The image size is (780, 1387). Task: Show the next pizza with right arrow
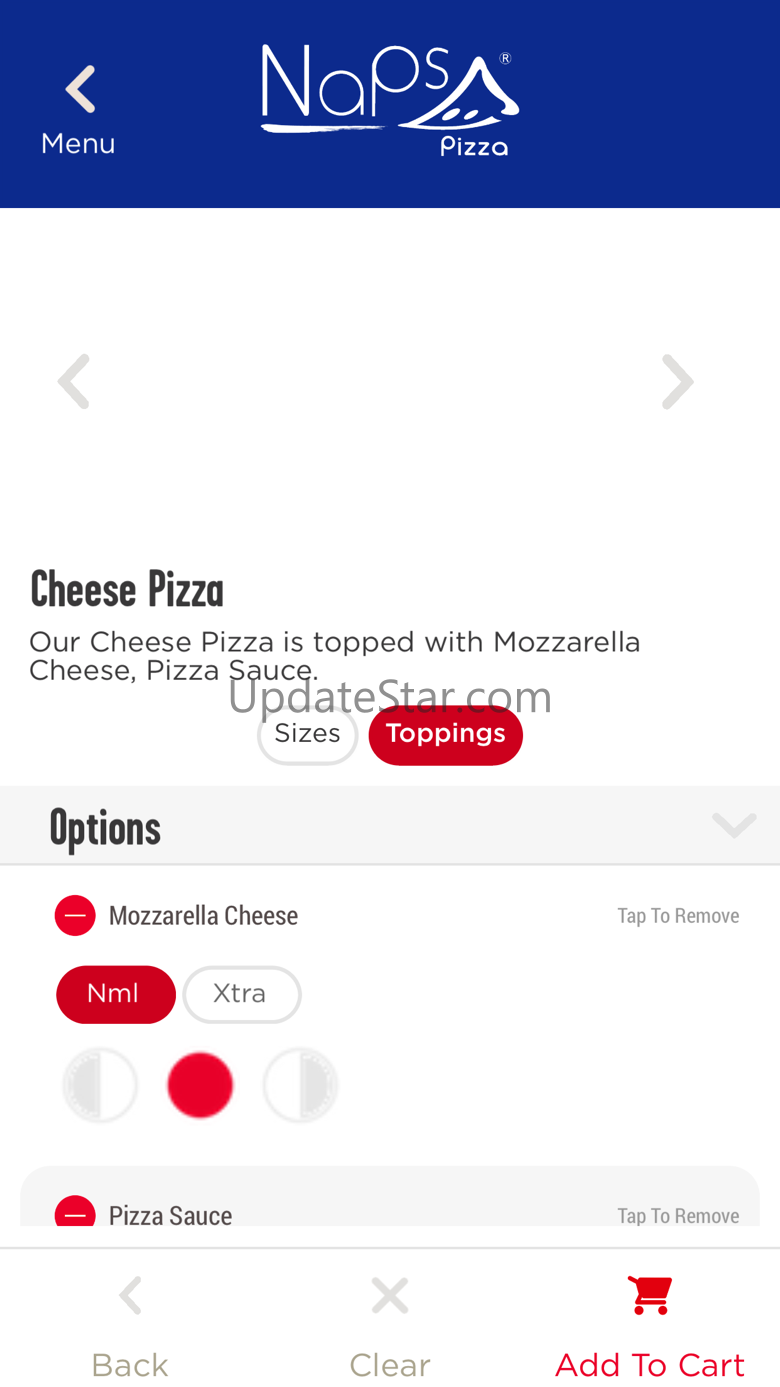[677, 382]
